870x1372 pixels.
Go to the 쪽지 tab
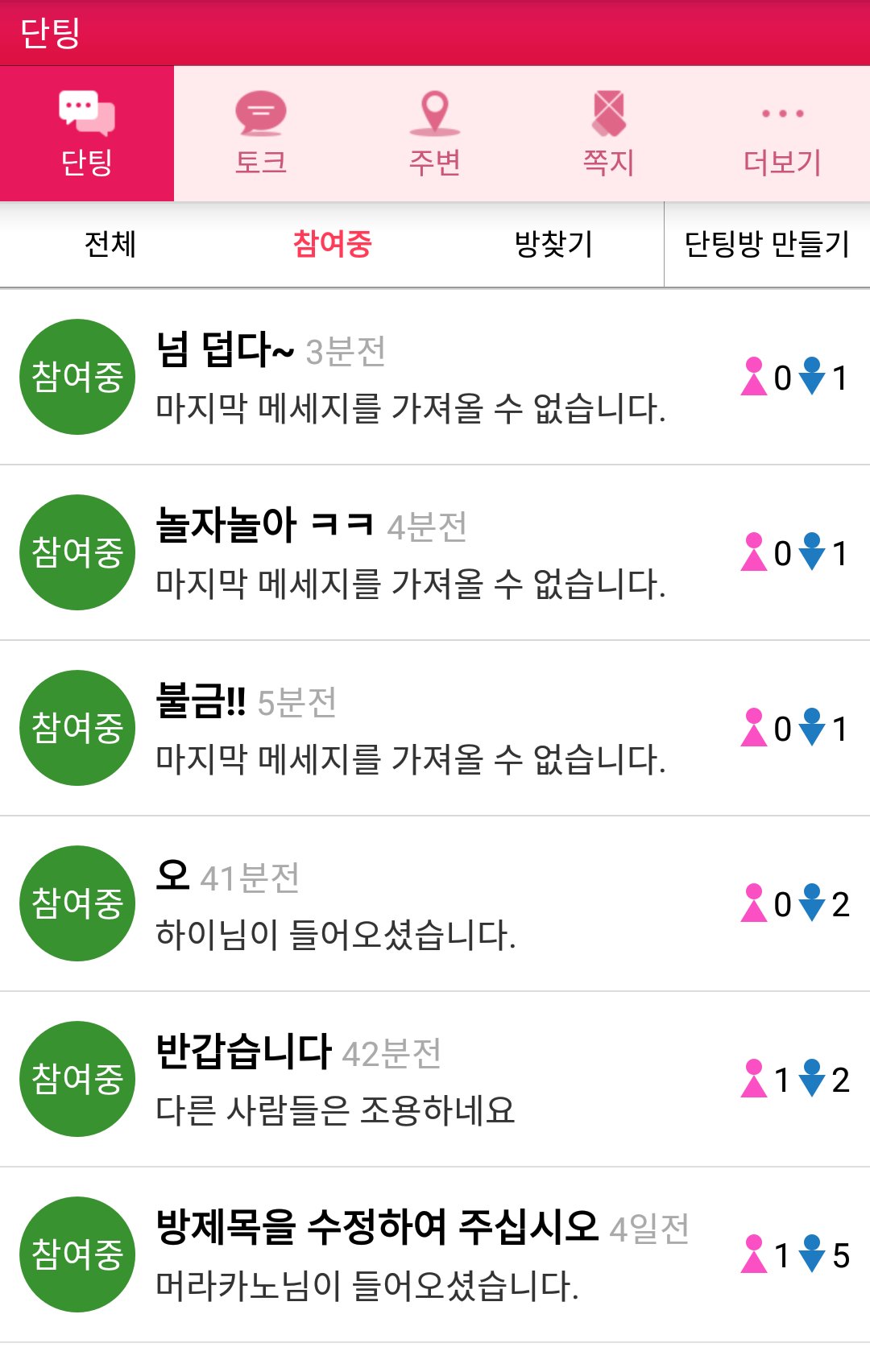click(x=609, y=134)
